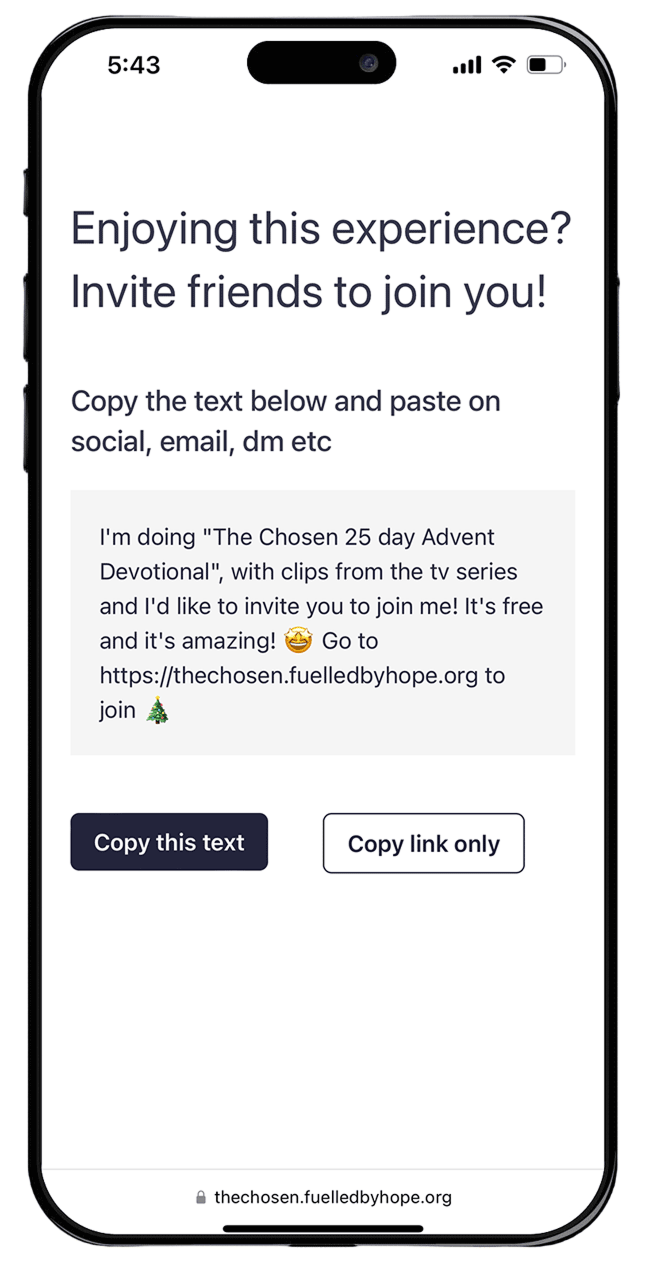Screen dimensions: 645x1261
Task: Open the thechosen.fuelledbyhope.org address bar
Action: pyautogui.click(x=323, y=1196)
